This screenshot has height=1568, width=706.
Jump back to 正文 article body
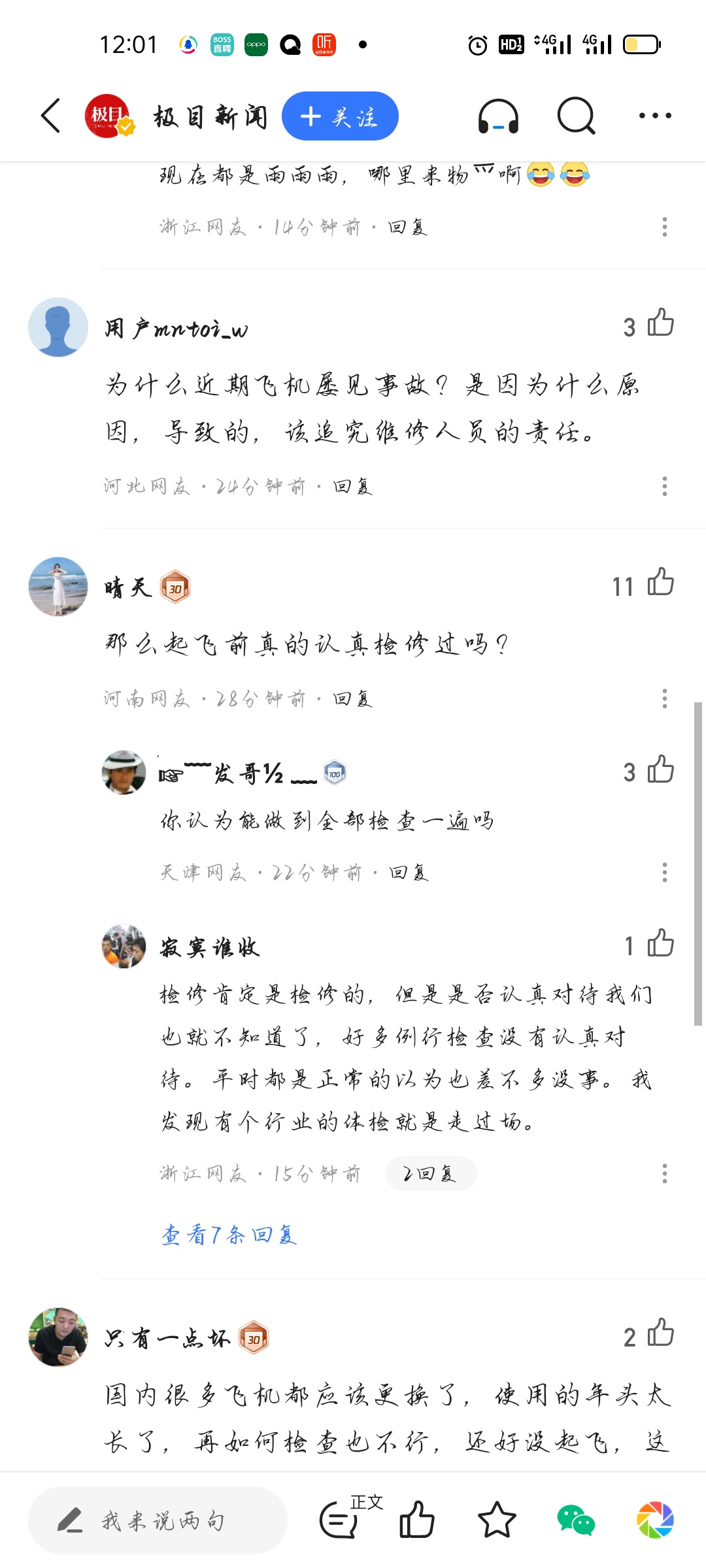[x=346, y=1517]
